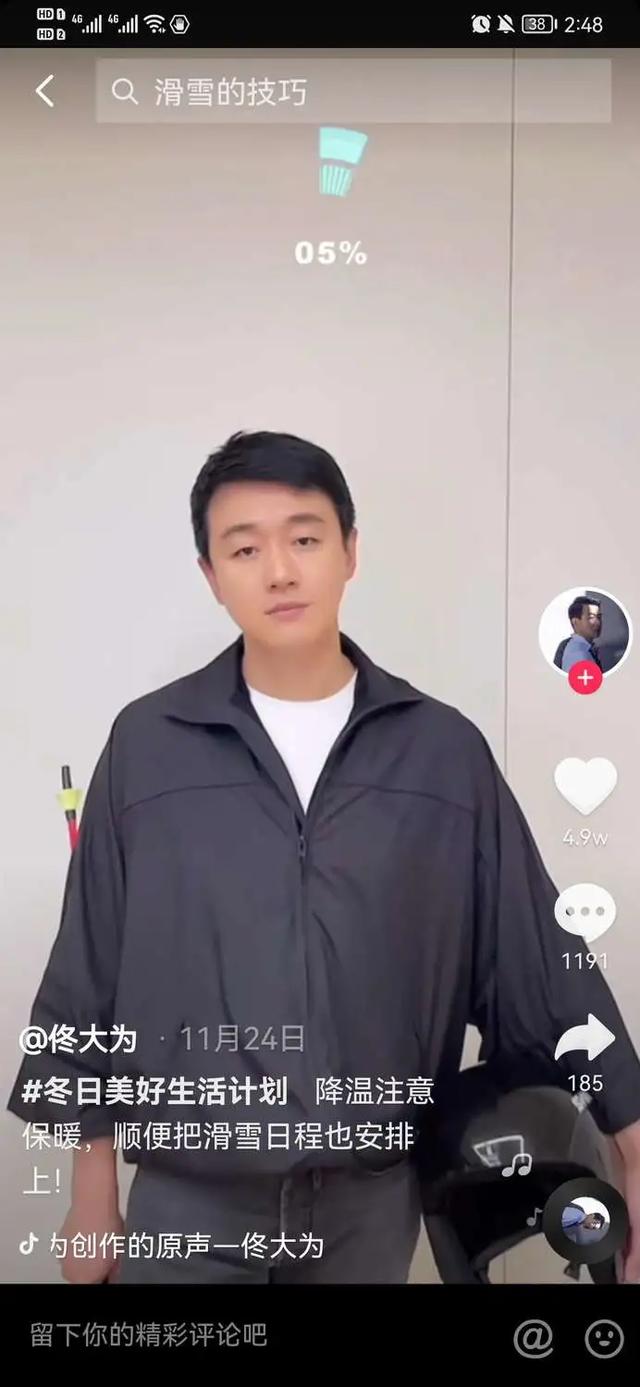640x1387 pixels.
Task: Like this video with the heart
Action: (x=585, y=786)
